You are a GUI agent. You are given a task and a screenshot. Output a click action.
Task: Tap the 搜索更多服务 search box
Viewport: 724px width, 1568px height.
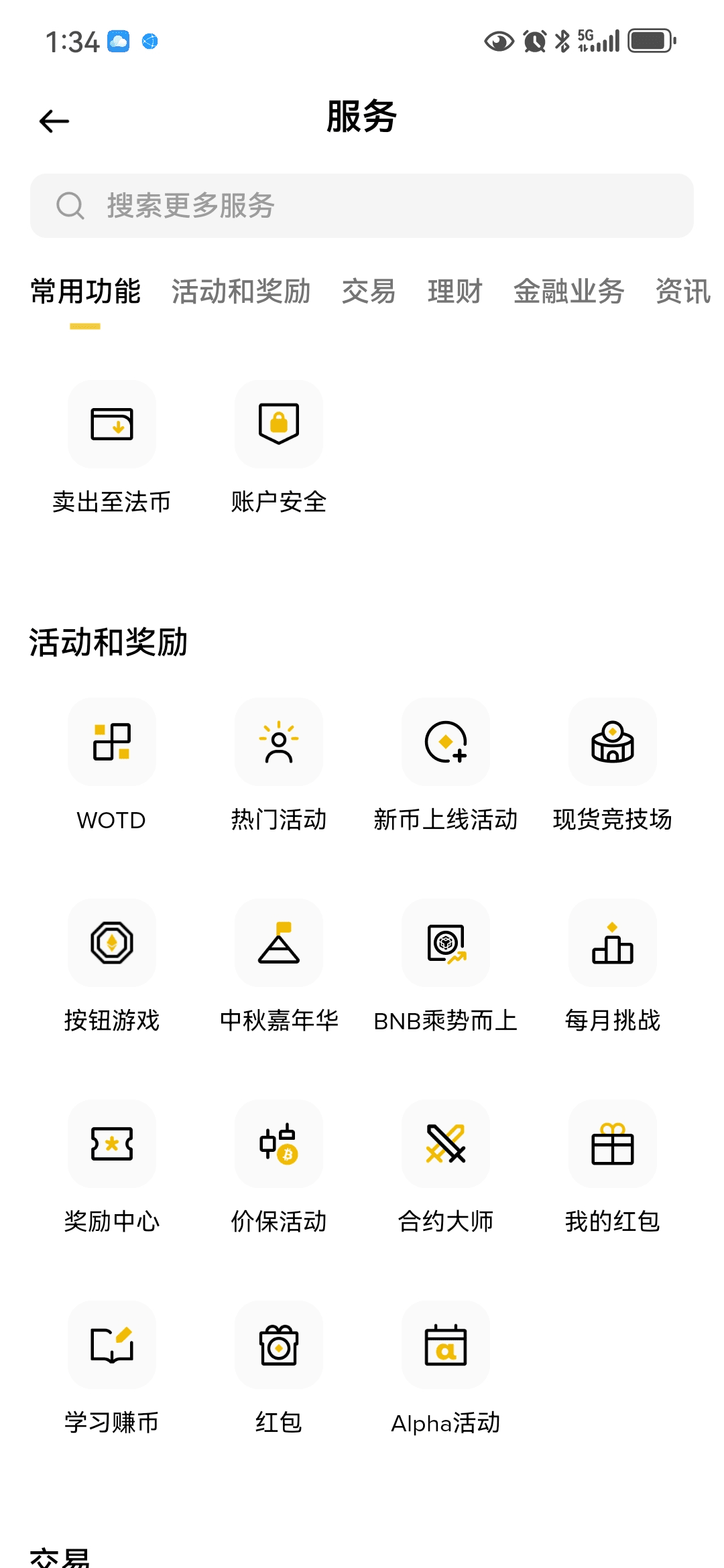click(x=362, y=206)
